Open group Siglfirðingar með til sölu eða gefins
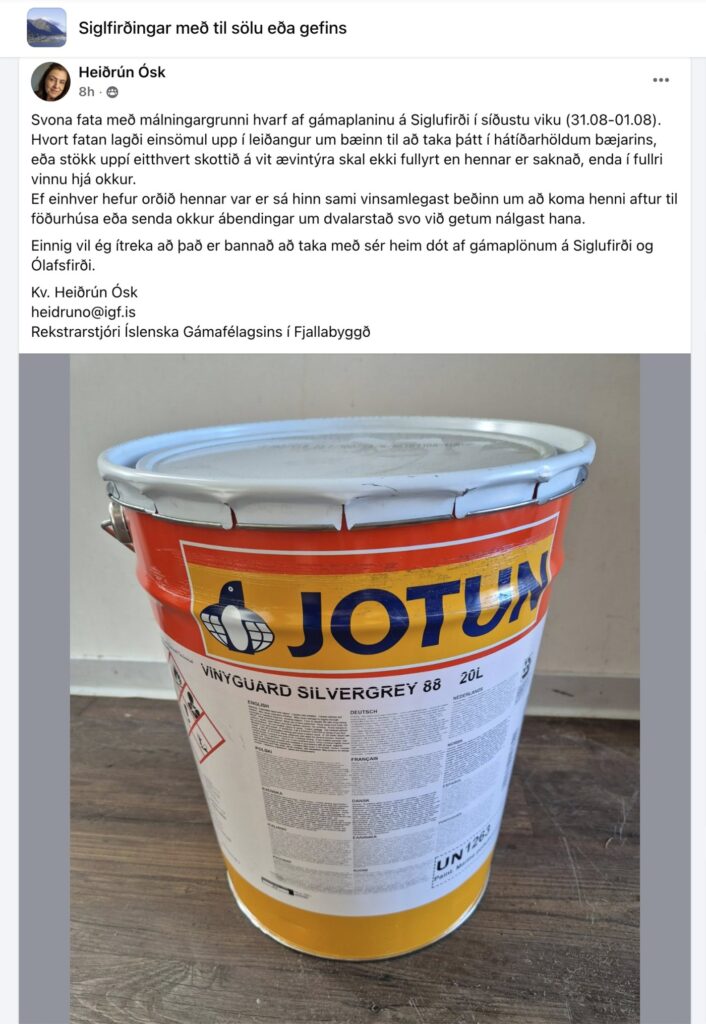The image size is (706, 1024). coord(212,28)
